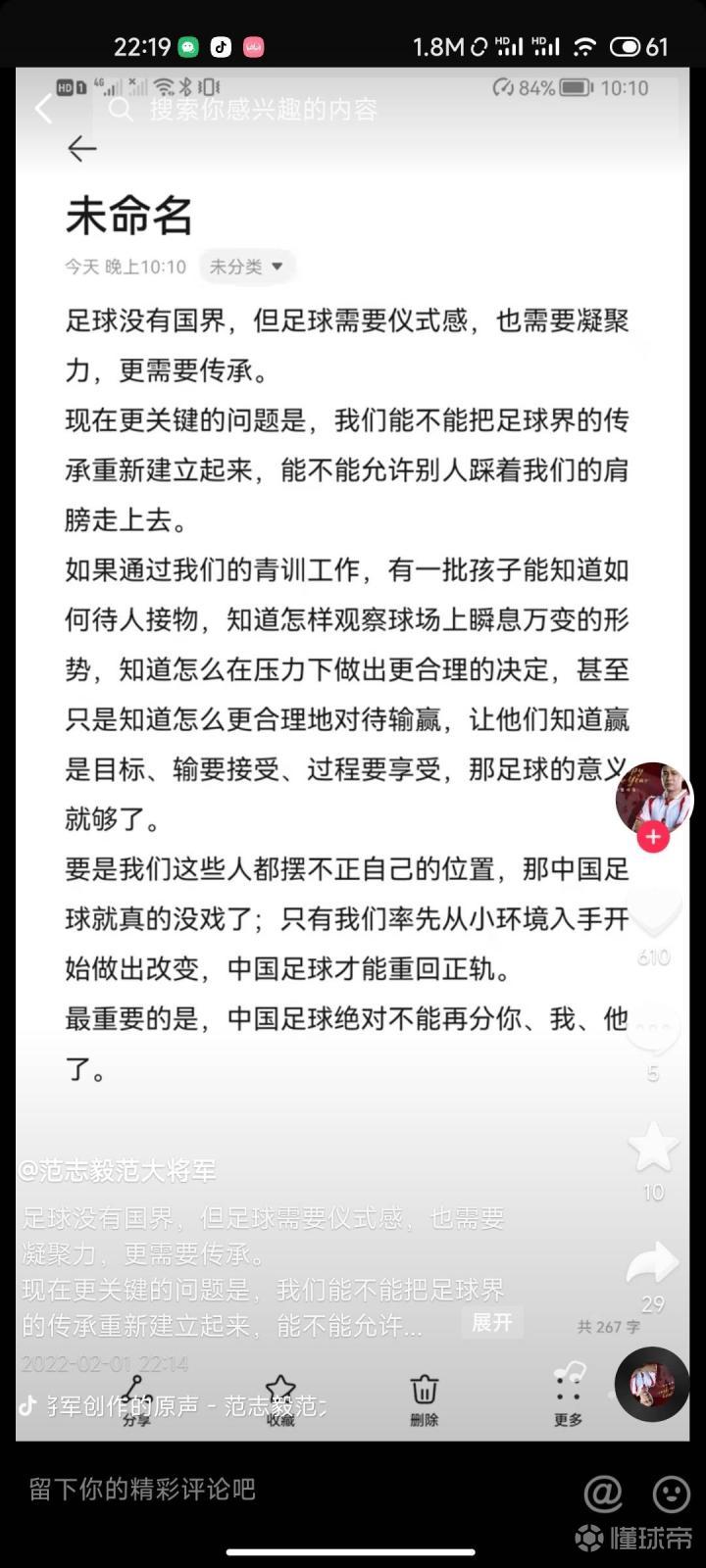The width and height of the screenshot is (706, 1568).
Task: Share this video with the arrow icon
Action: (653, 1263)
